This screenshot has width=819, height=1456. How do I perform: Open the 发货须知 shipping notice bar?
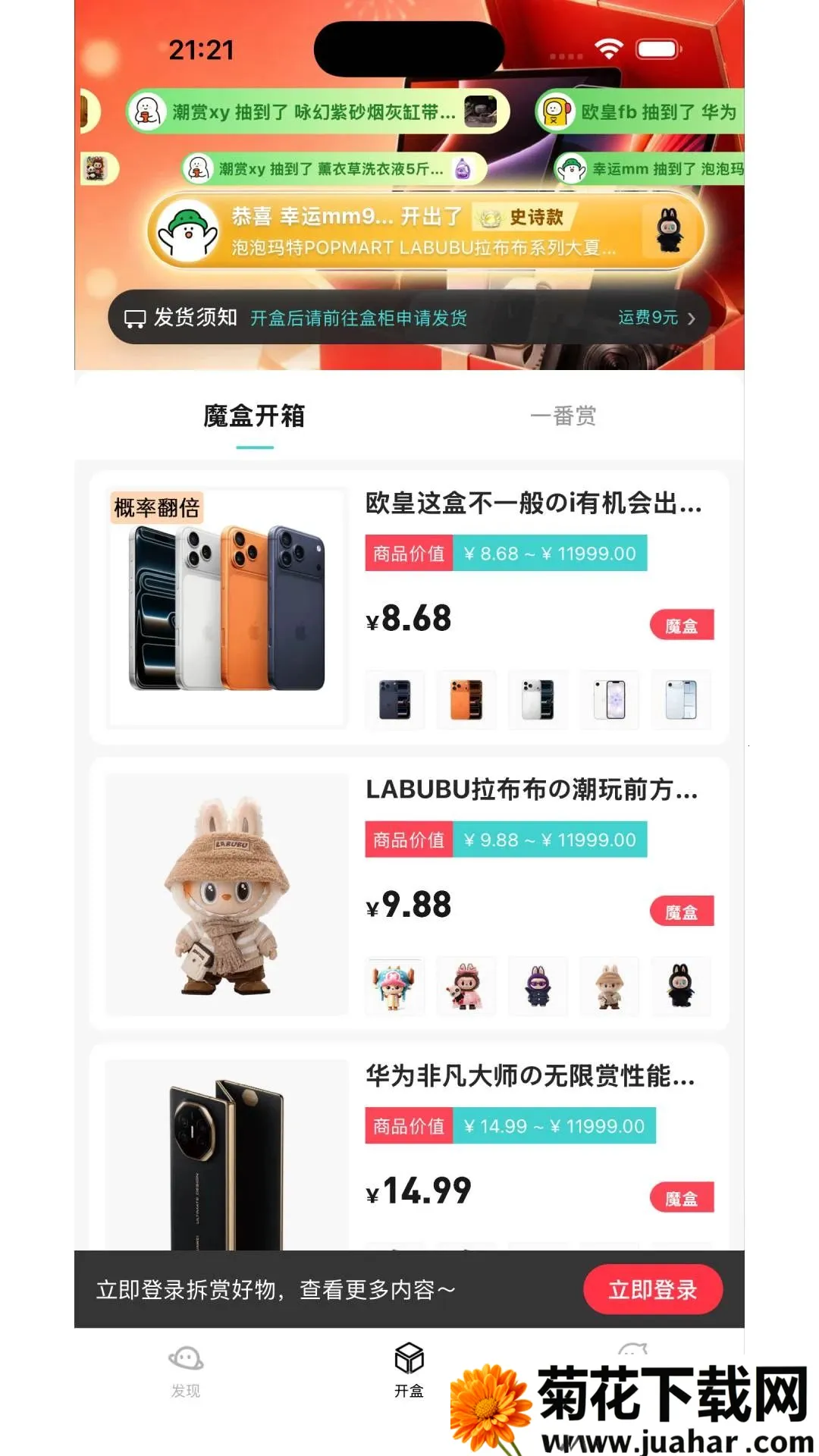pos(409,317)
